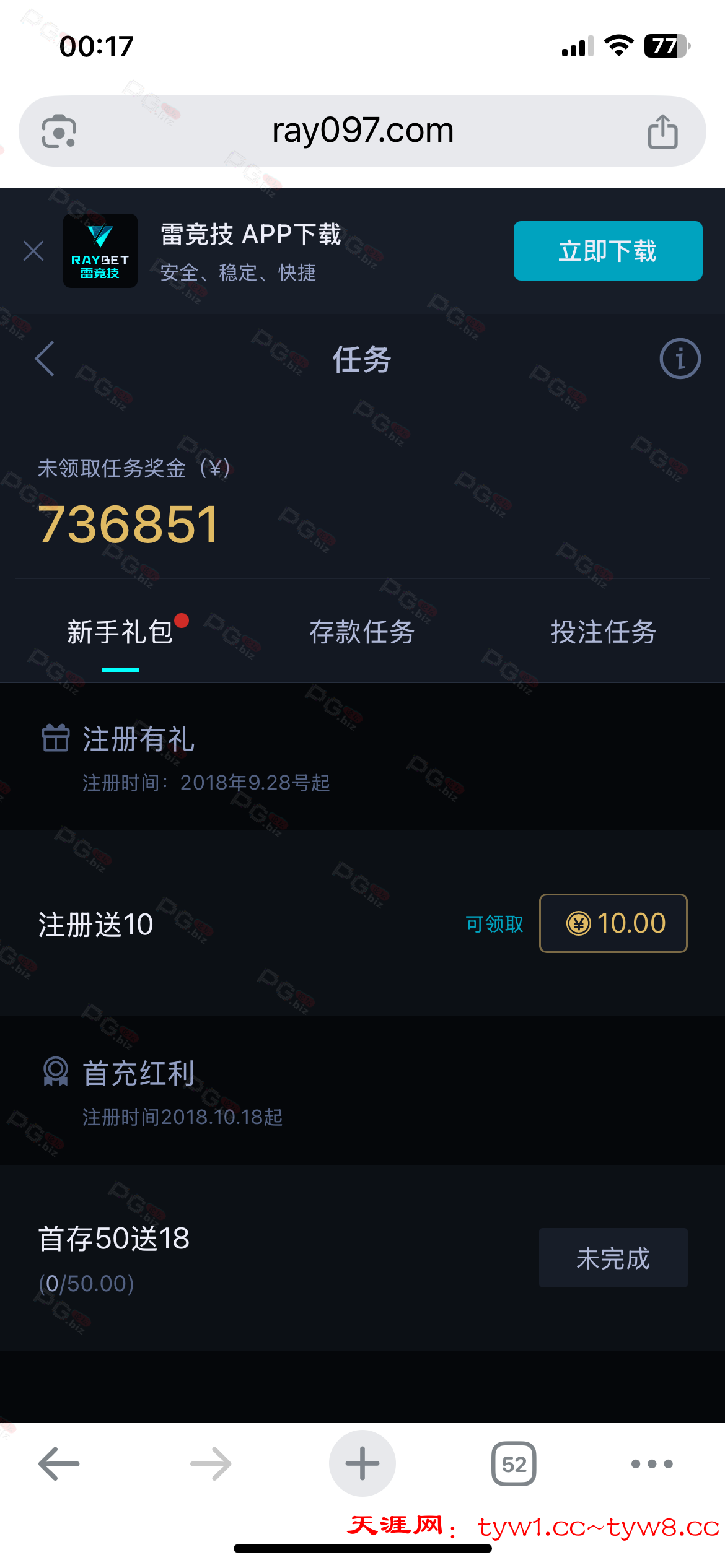Switch to the 存款任务 tab
This screenshot has width=725, height=1568.
pyautogui.click(x=362, y=632)
